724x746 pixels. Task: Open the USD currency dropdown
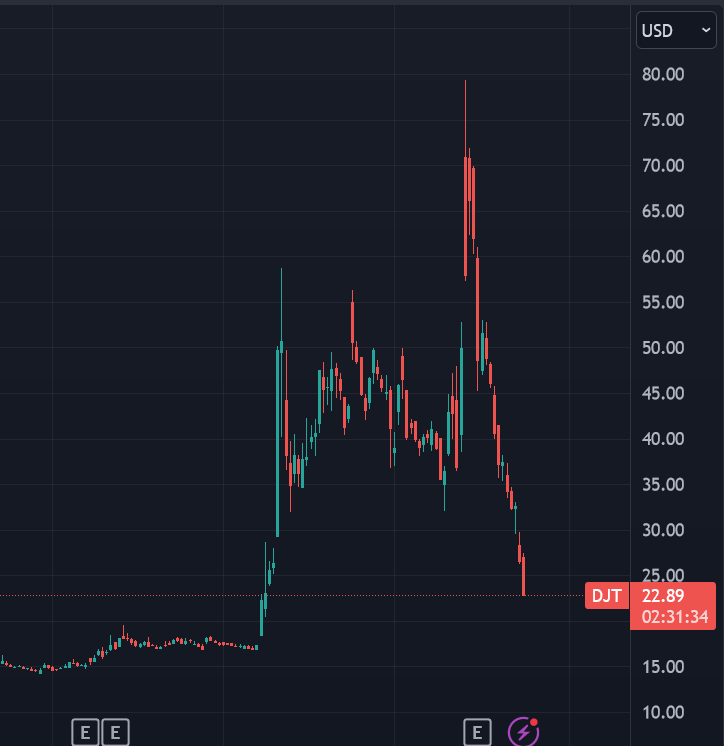pyautogui.click(x=677, y=31)
